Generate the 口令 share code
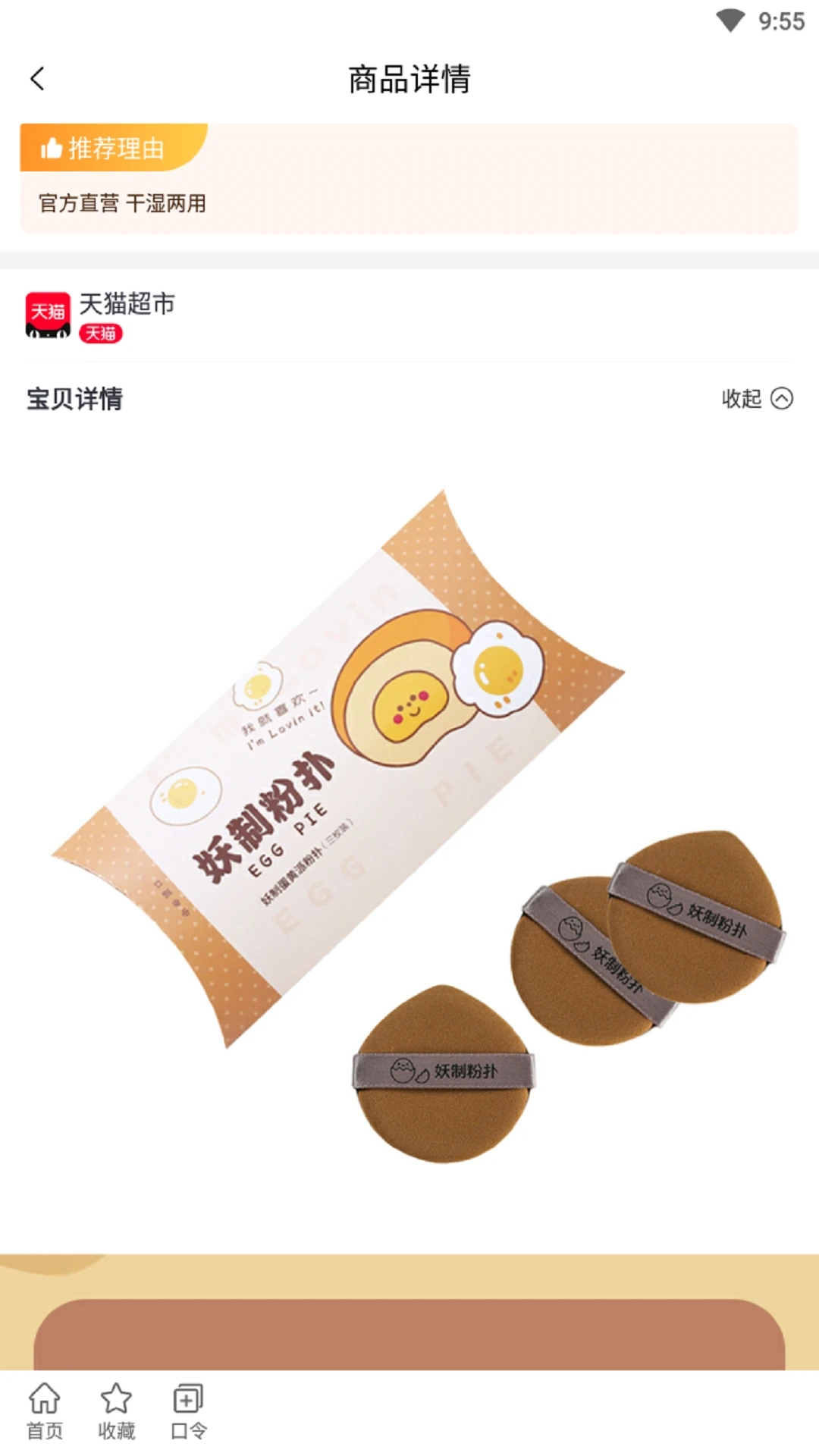The image size is (819, 1456). point(188,1410)
